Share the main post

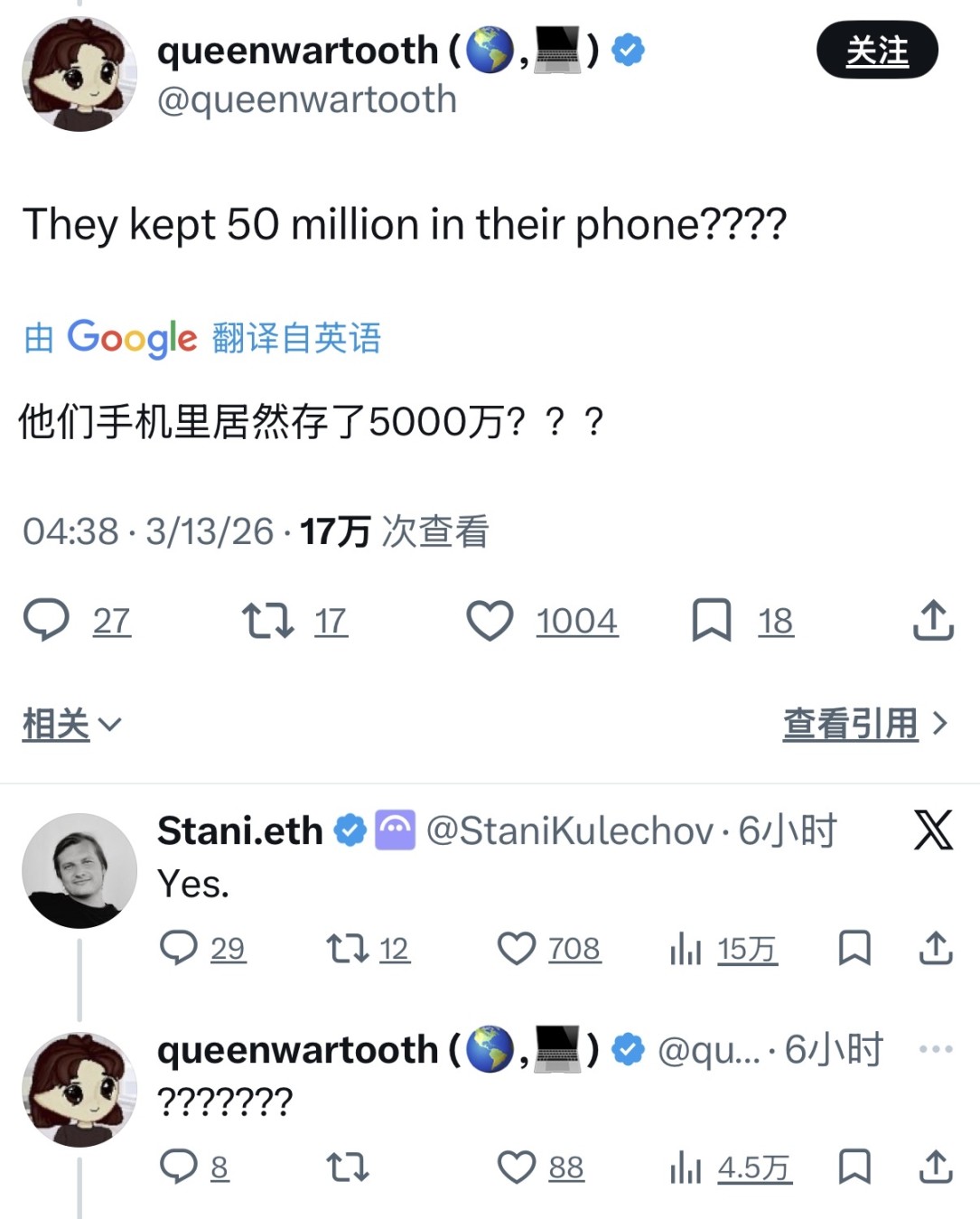[x=933, y=620]
